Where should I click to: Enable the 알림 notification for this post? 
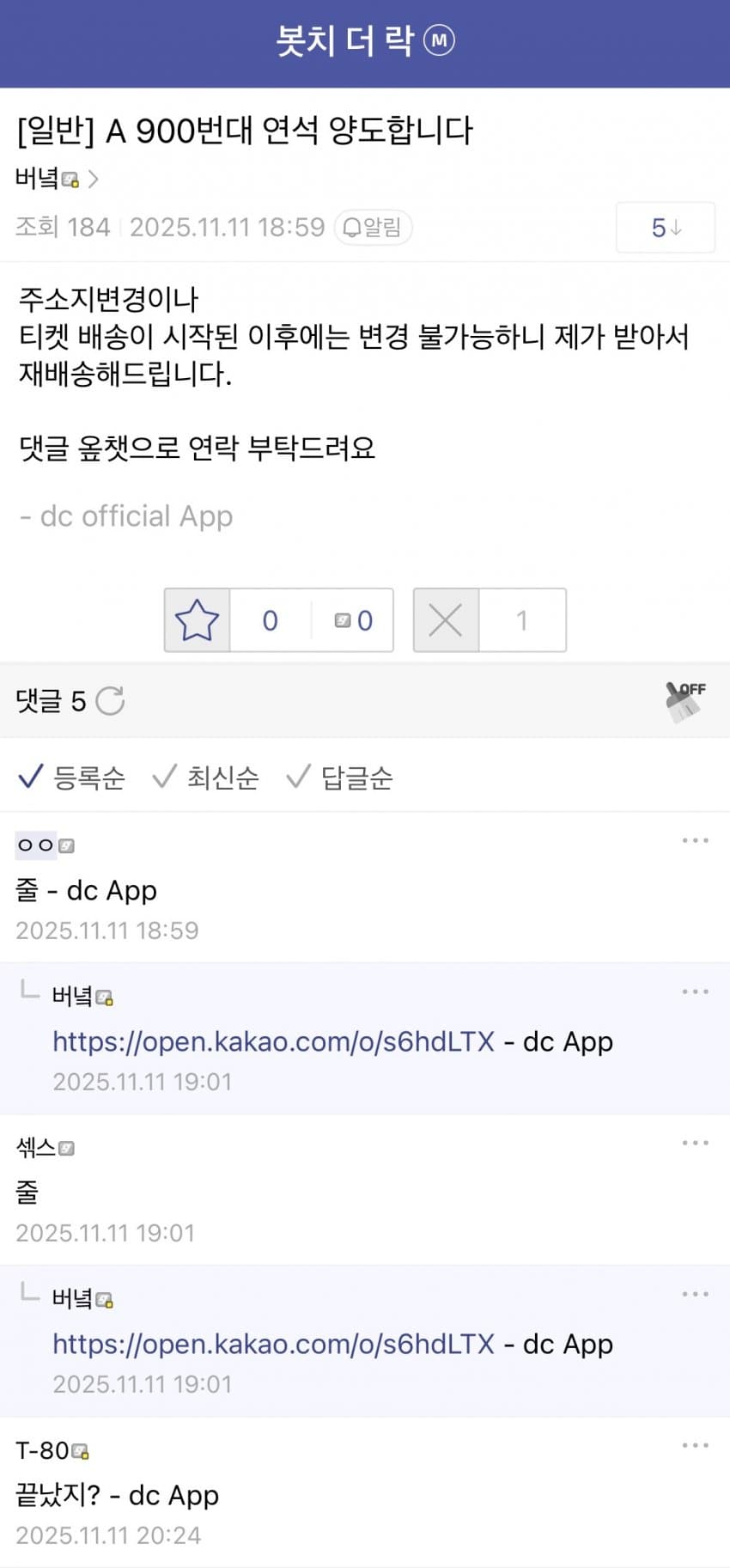coord(373,228)
